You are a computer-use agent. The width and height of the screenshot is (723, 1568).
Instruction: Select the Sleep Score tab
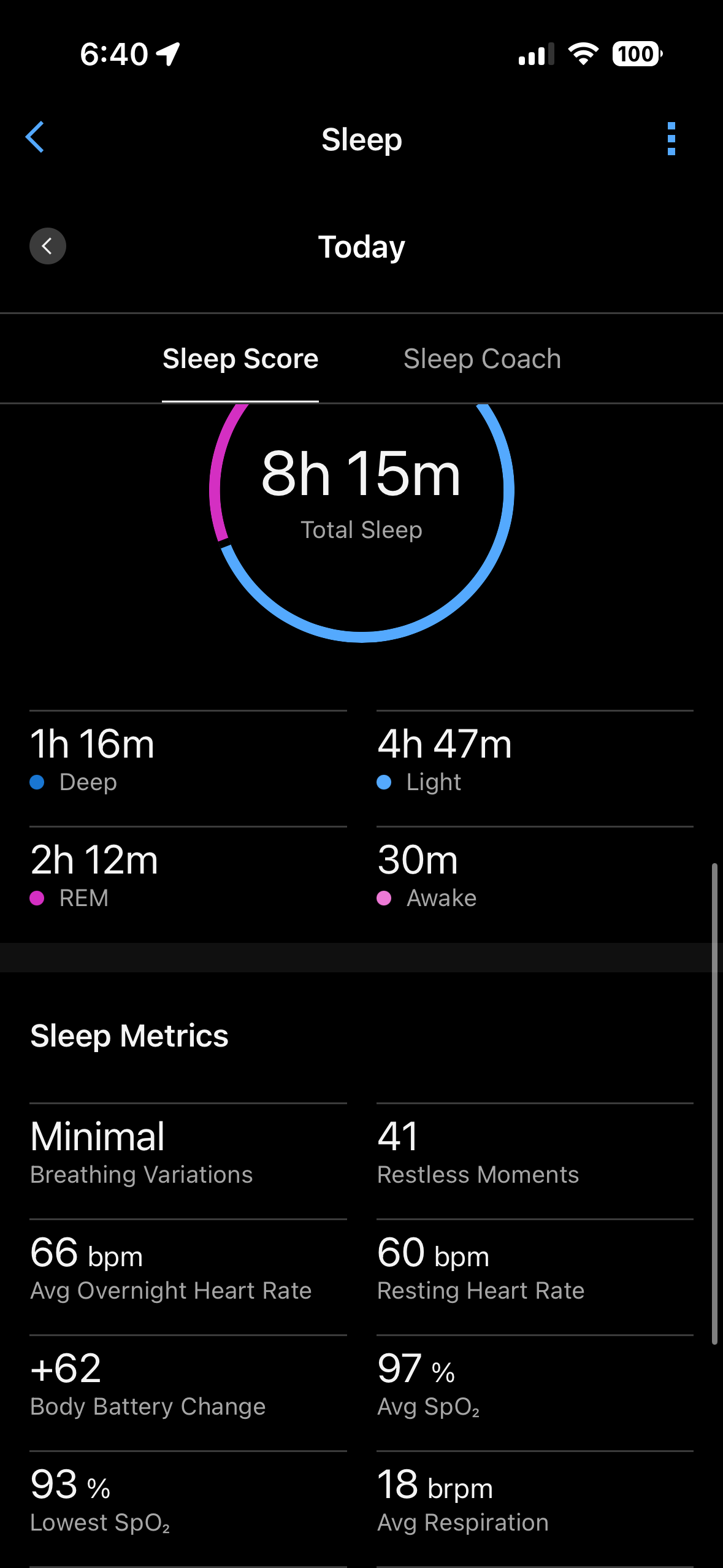pos(240,359)
